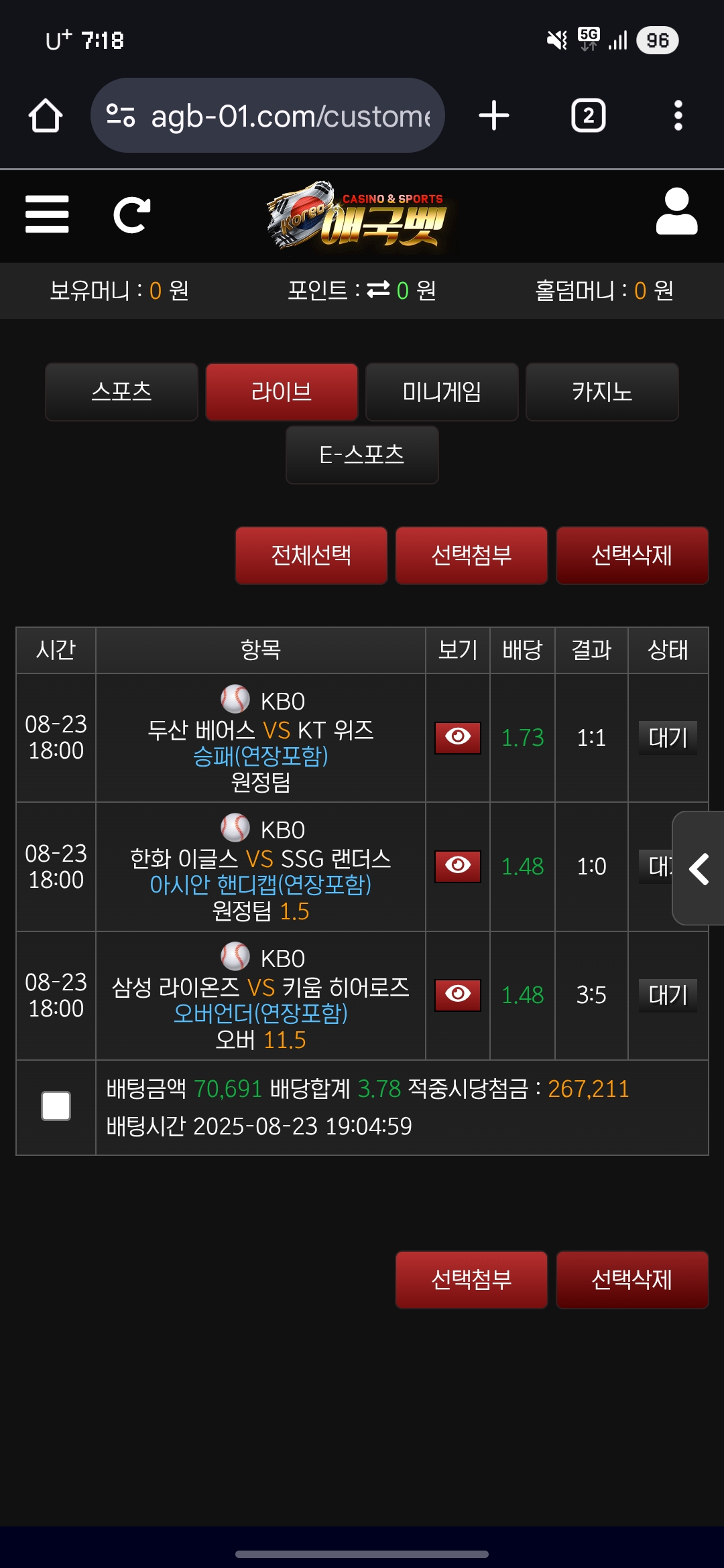Tap the bottom 선택삭제 button
724x1568 pixels.
pyautogui.click(x=631, y=1280)
